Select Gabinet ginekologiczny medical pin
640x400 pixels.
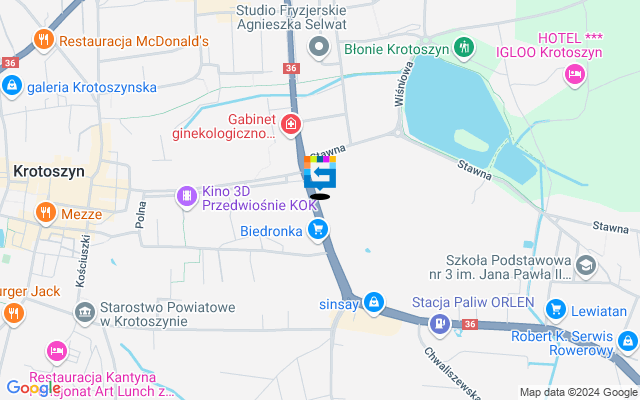290,124
